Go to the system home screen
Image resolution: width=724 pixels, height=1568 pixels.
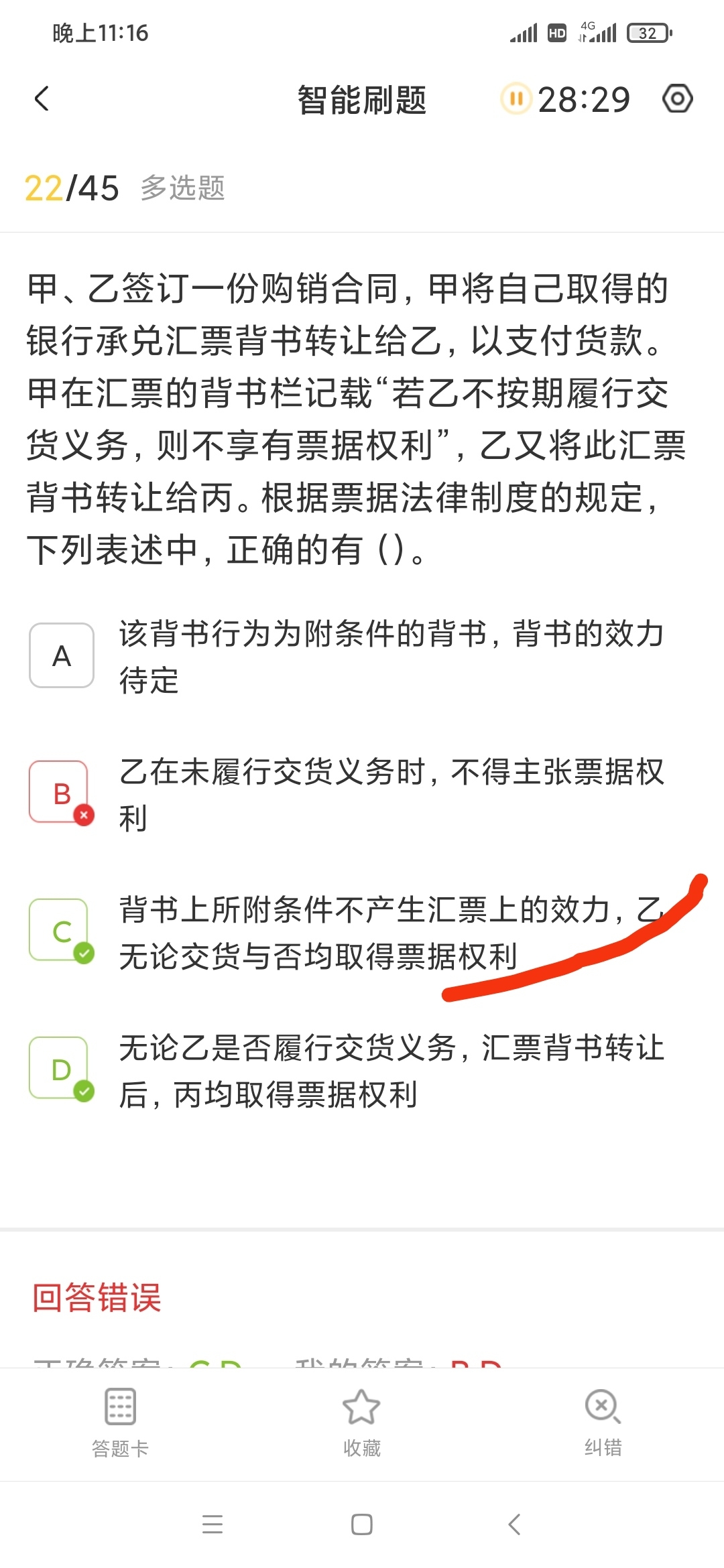tap(362, 1524)
